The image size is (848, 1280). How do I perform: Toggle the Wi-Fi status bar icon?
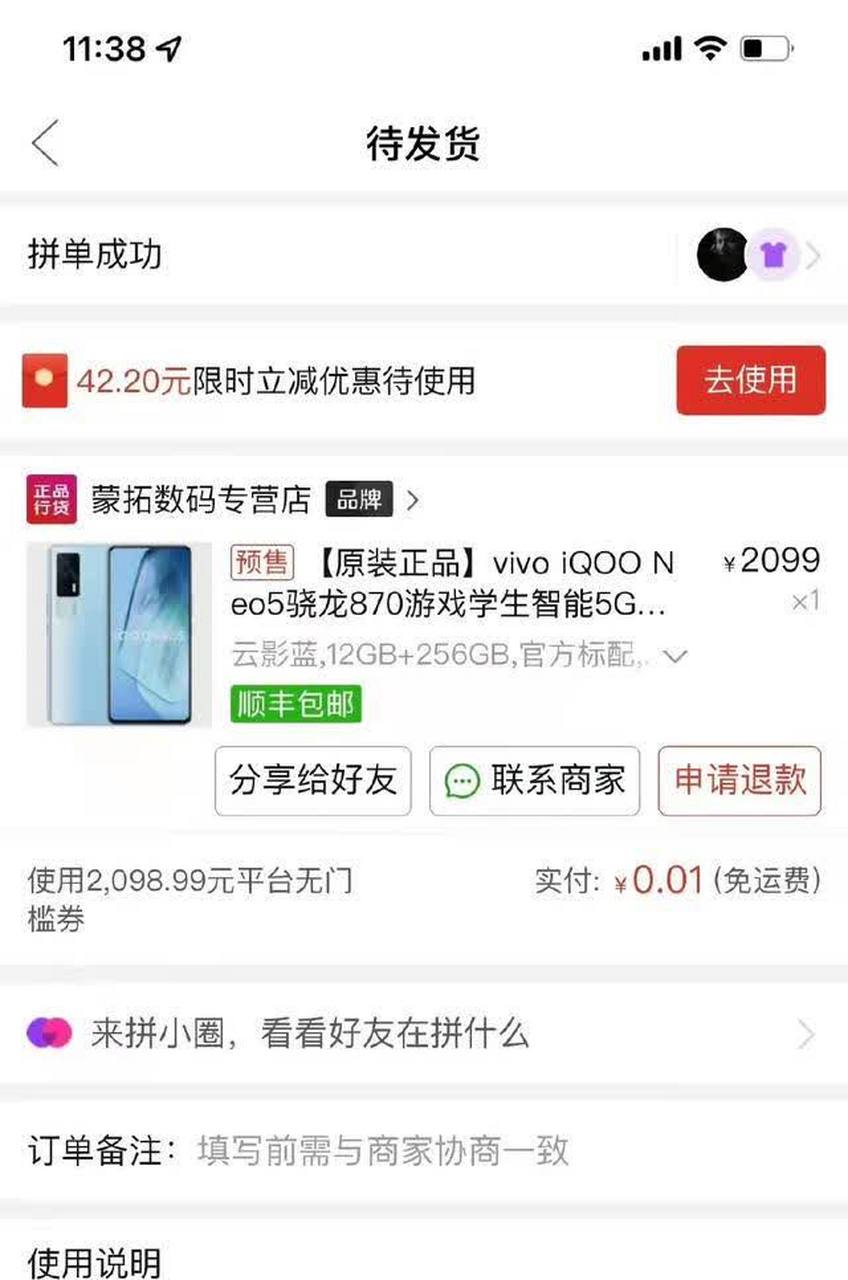click(711, 46)
